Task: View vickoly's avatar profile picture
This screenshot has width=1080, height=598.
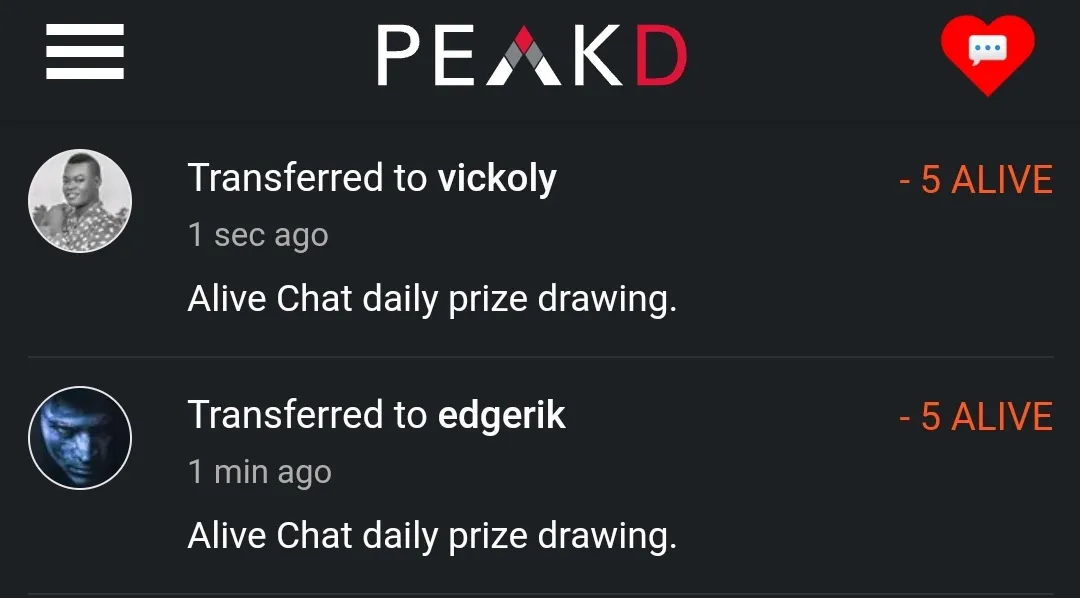Action: tap(80, 201)
